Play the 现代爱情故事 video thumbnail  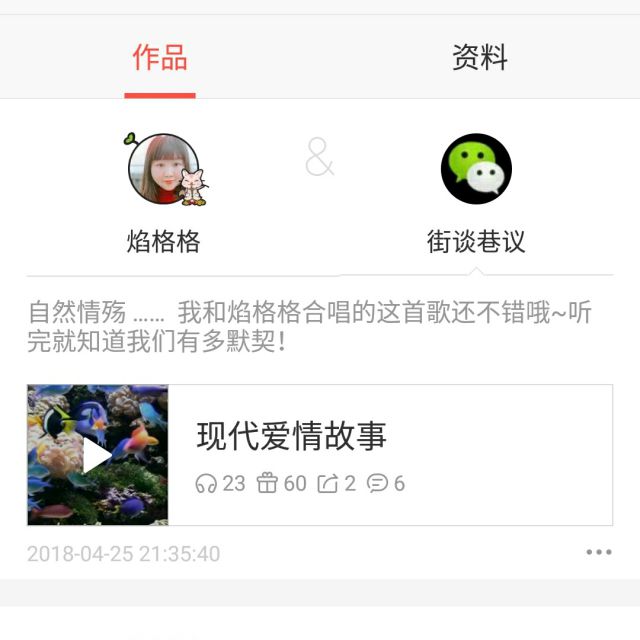(x=98, y=455)
